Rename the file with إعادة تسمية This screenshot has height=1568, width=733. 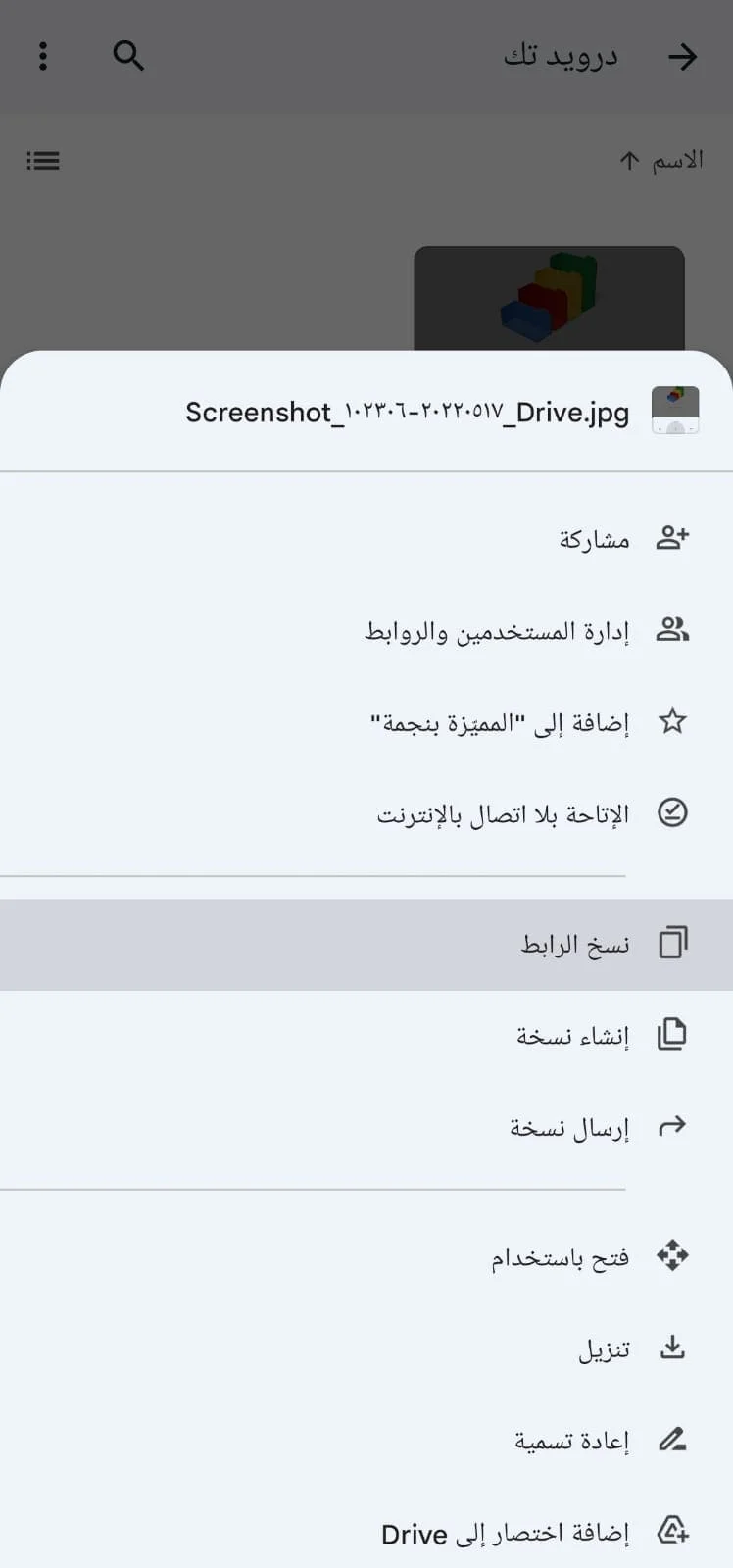366,1440
